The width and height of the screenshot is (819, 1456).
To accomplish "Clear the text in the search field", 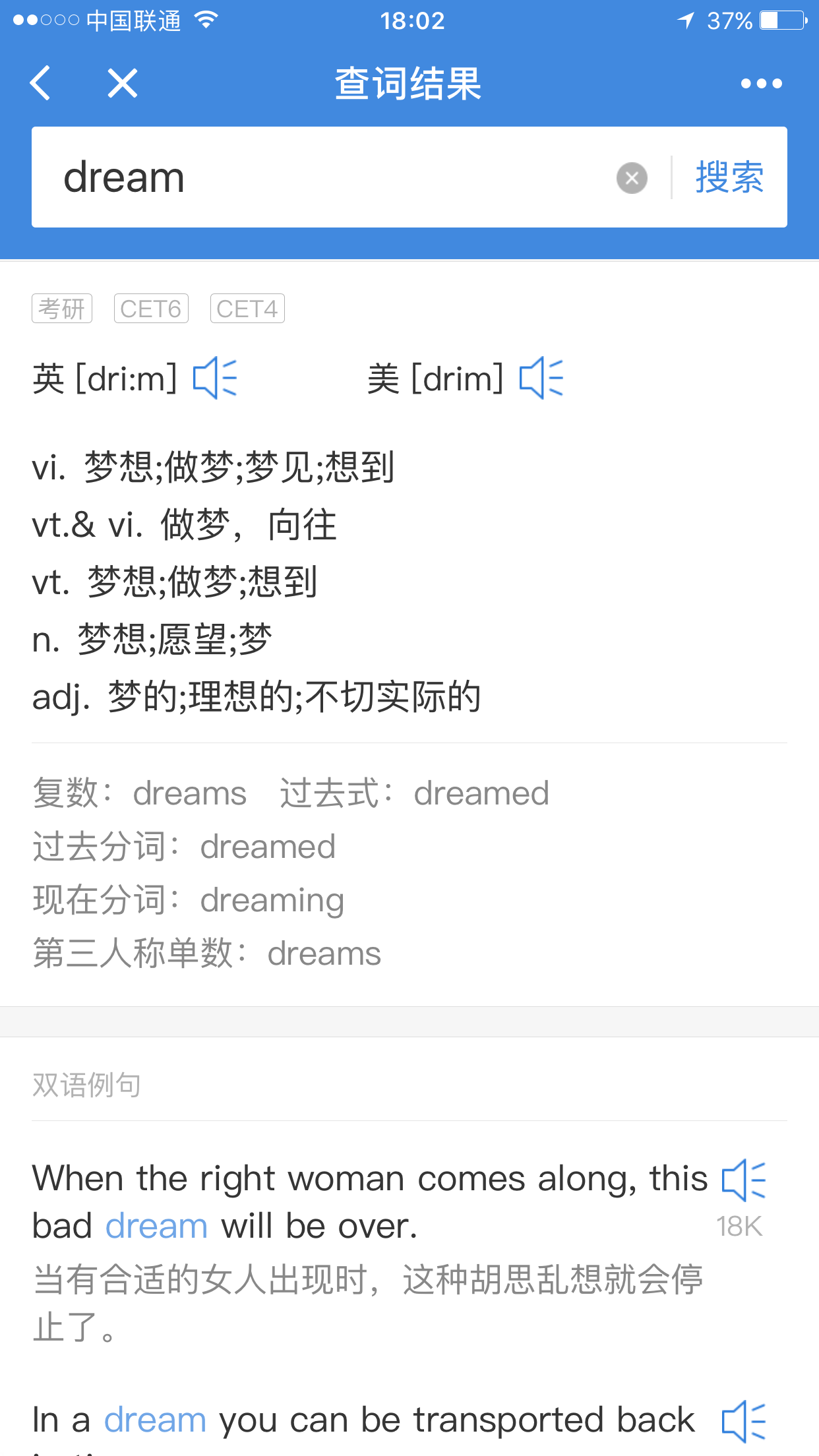I will 632,178.
